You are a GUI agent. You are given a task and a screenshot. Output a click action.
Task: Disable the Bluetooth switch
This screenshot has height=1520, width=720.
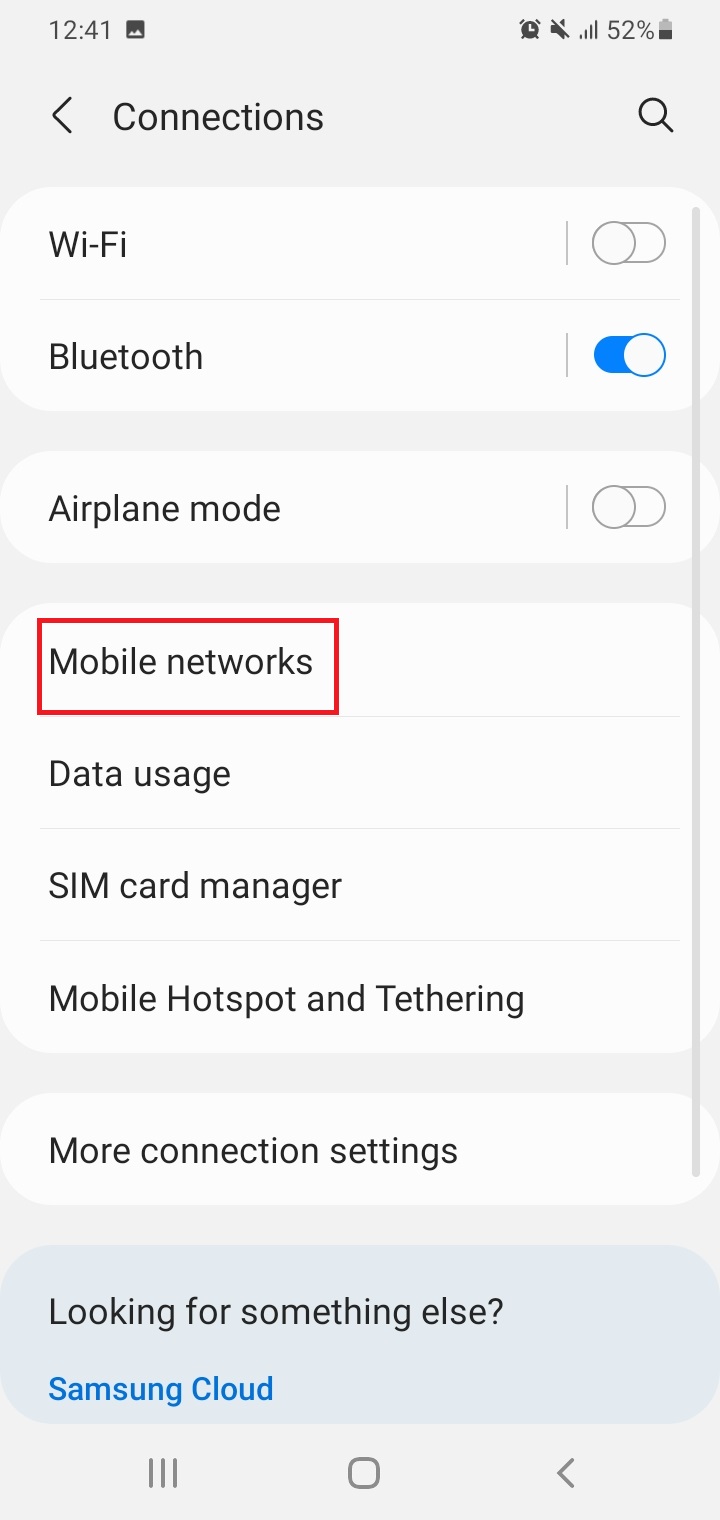[628, 356]
